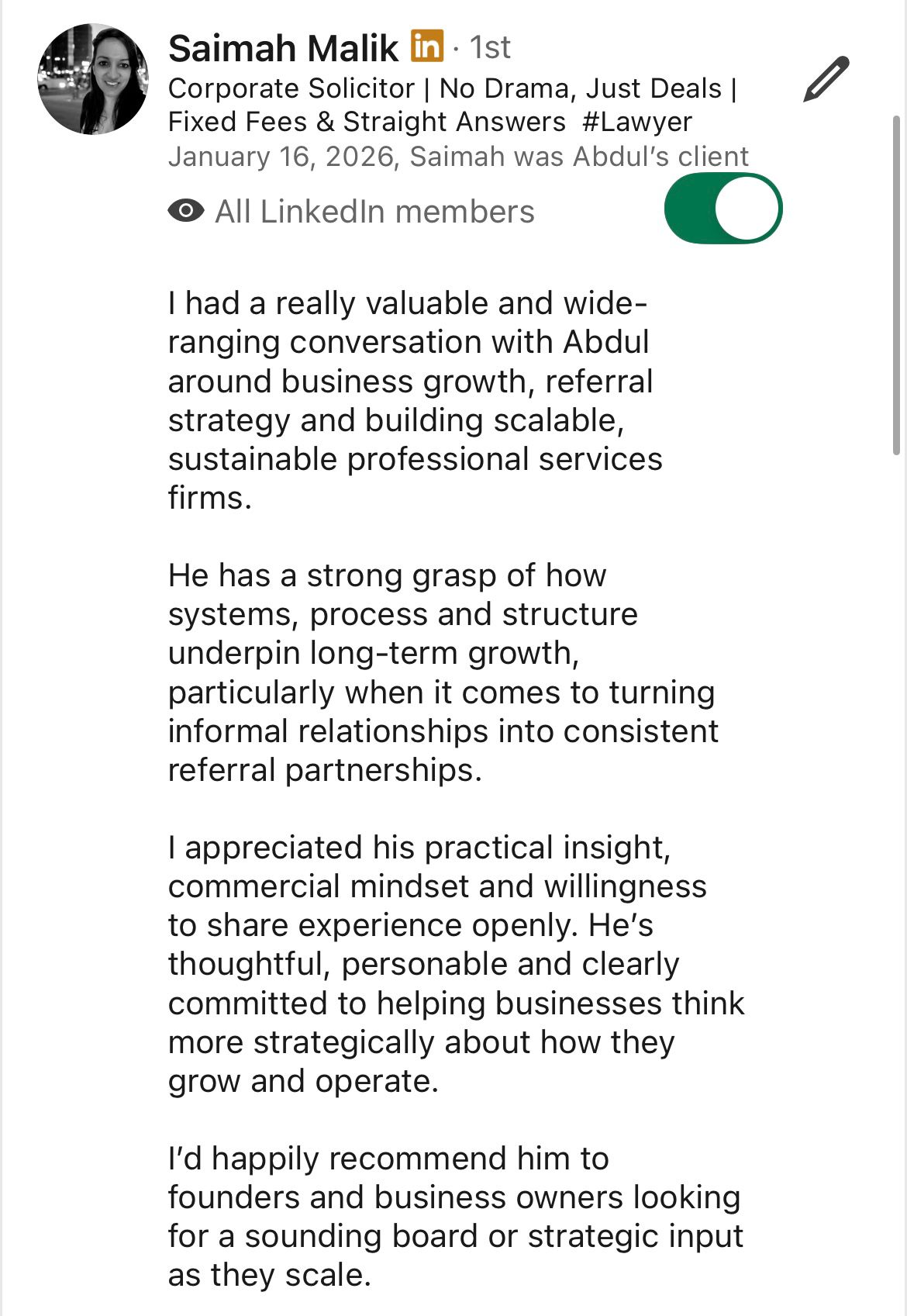907x1316 pixels.
Task: Edit Saimah Malik's recommendation with the pencil
Action: click(x=826, y=78)
